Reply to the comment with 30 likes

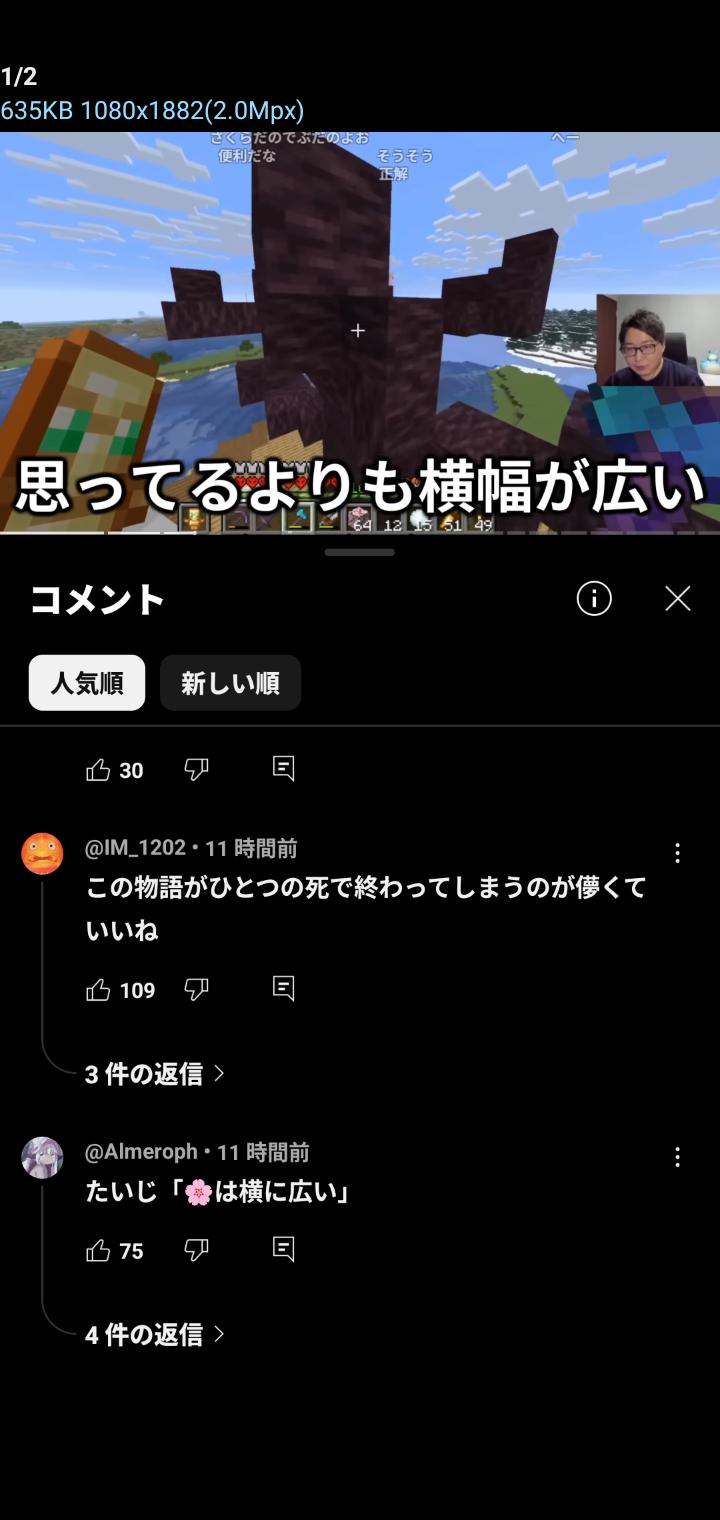[x=284, y=768]
